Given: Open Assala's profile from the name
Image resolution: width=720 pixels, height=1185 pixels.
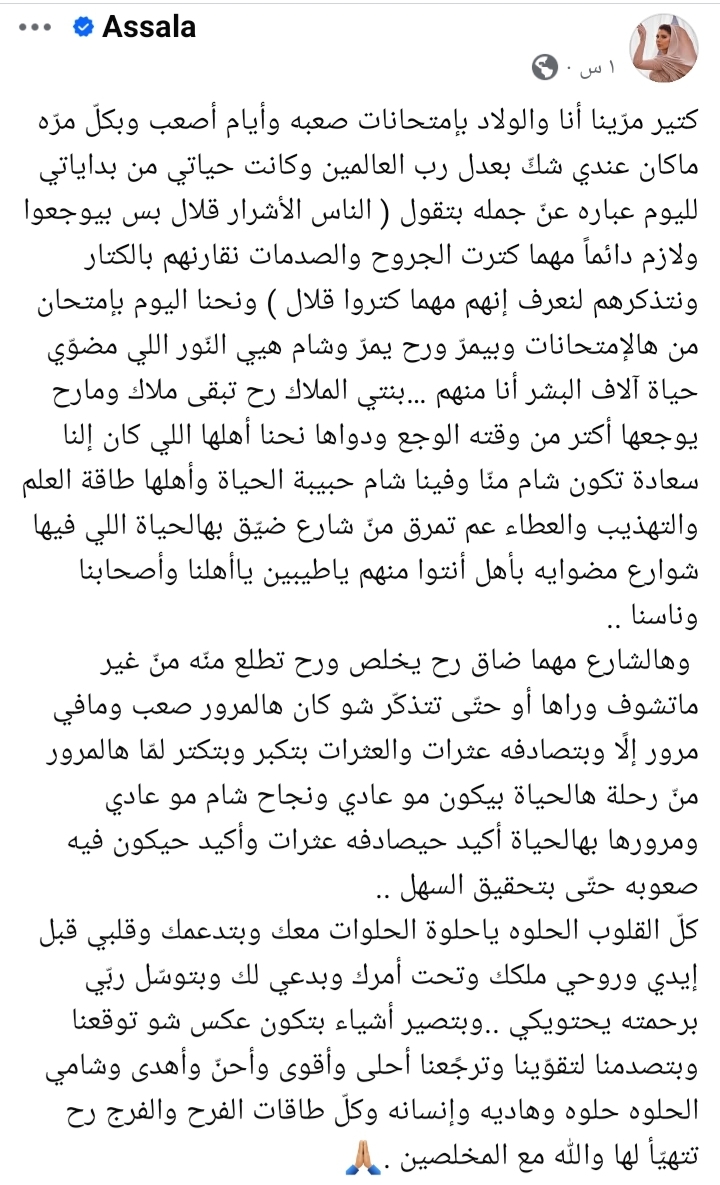Looking at the screenshot, I should point(148,27).
